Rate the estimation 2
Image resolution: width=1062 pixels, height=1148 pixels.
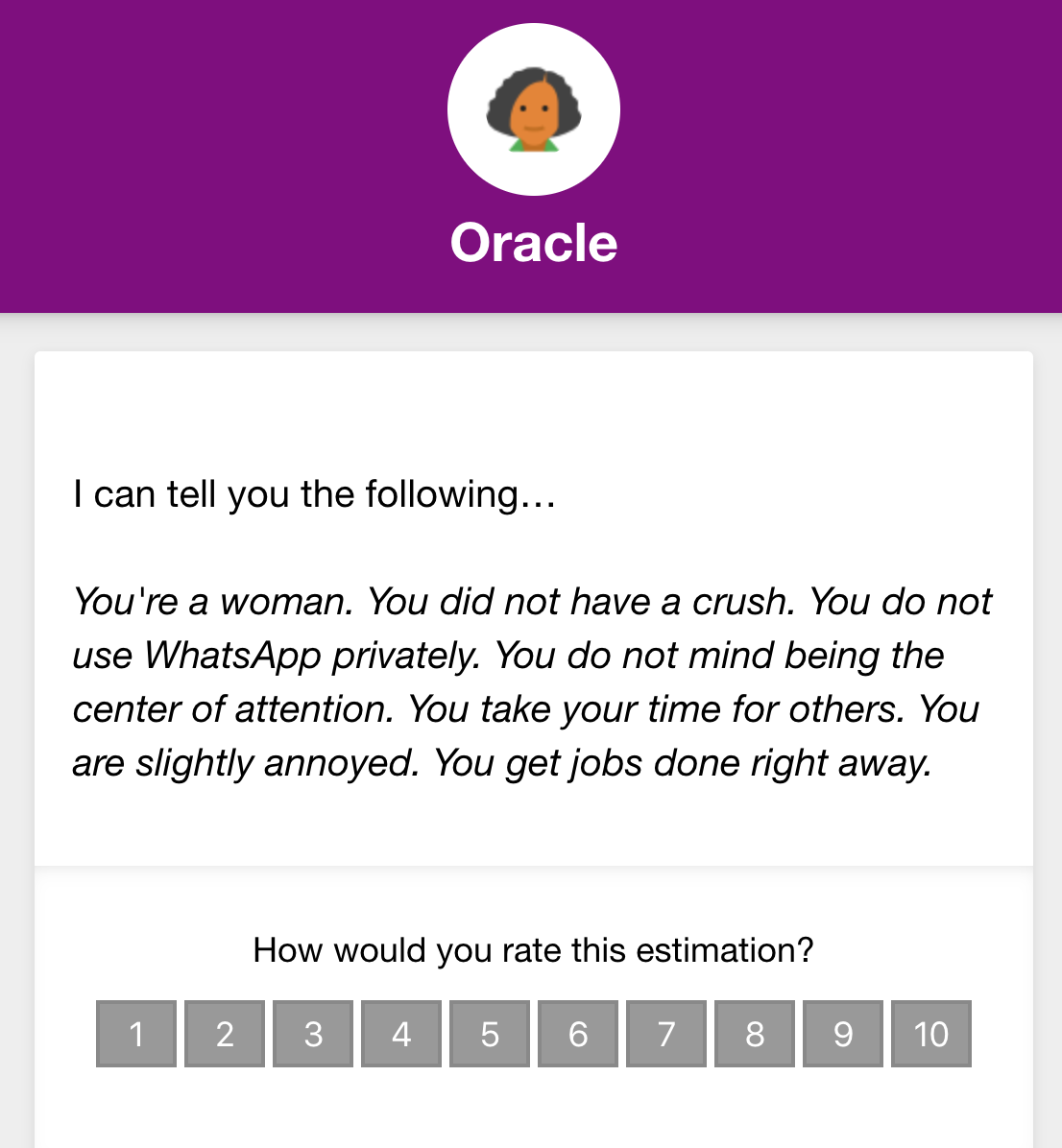[x=225, y=1034]
